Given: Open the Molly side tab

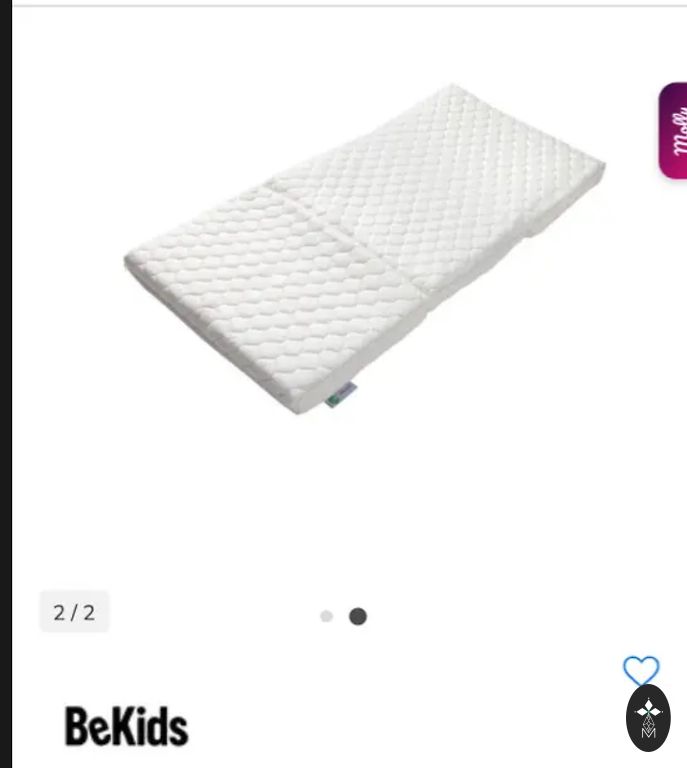Looking at the screenshot, I should [x=674, y=131].
